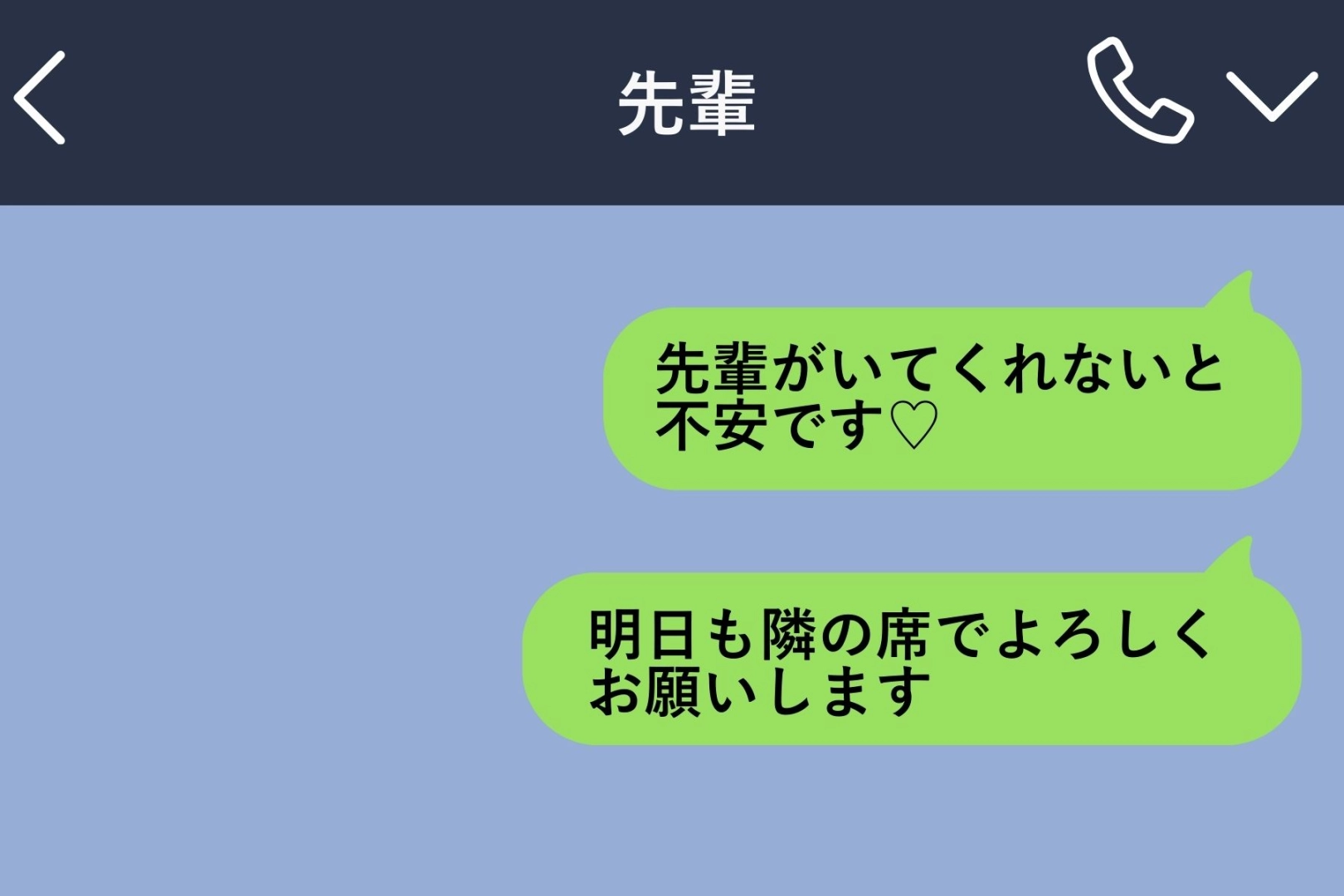Go back from the 先輩 chat
1344x896 pixels.
pos(40,98)
